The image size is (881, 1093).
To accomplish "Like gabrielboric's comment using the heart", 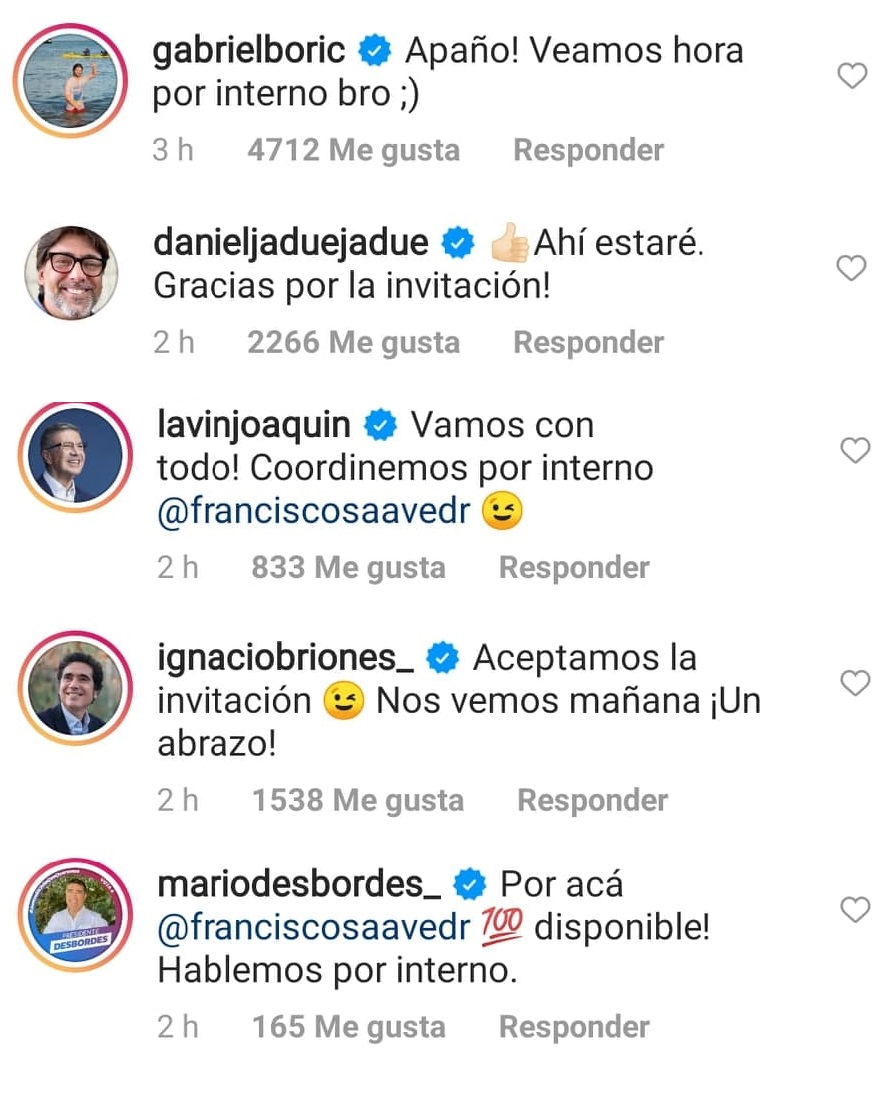I will click(x=851, y=75).
